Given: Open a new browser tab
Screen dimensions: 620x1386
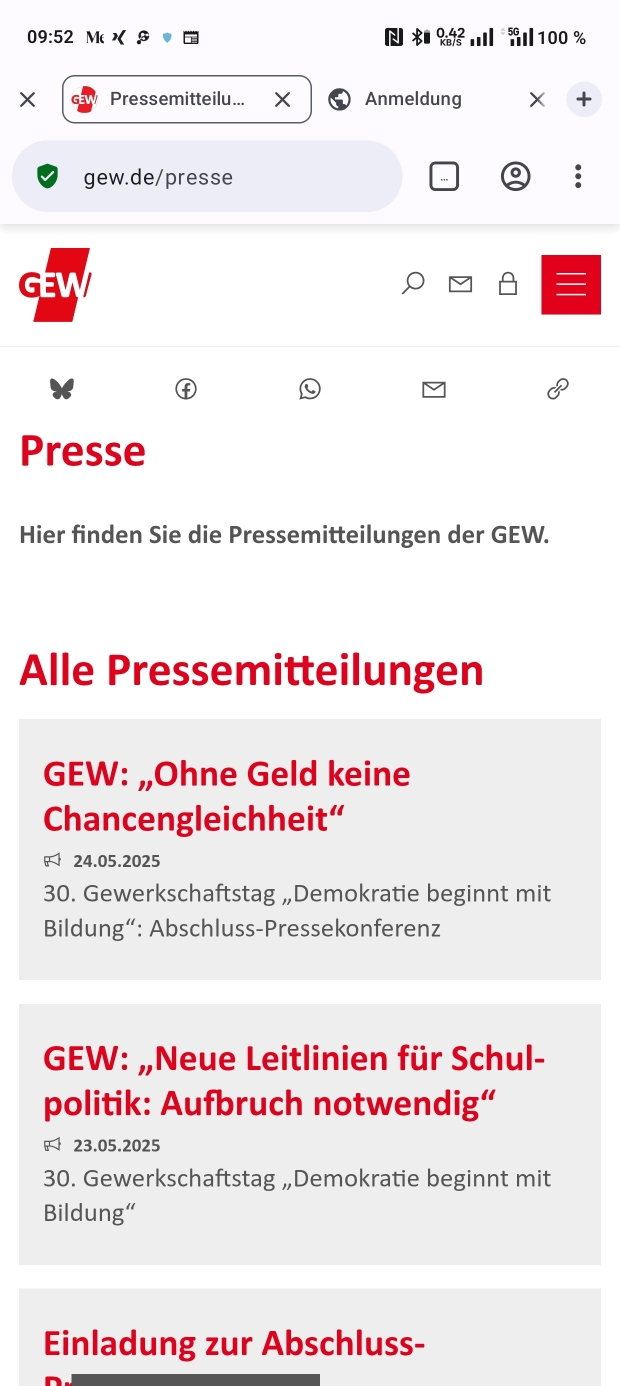Looking at the screenshot, I should [x=584, y=99].
